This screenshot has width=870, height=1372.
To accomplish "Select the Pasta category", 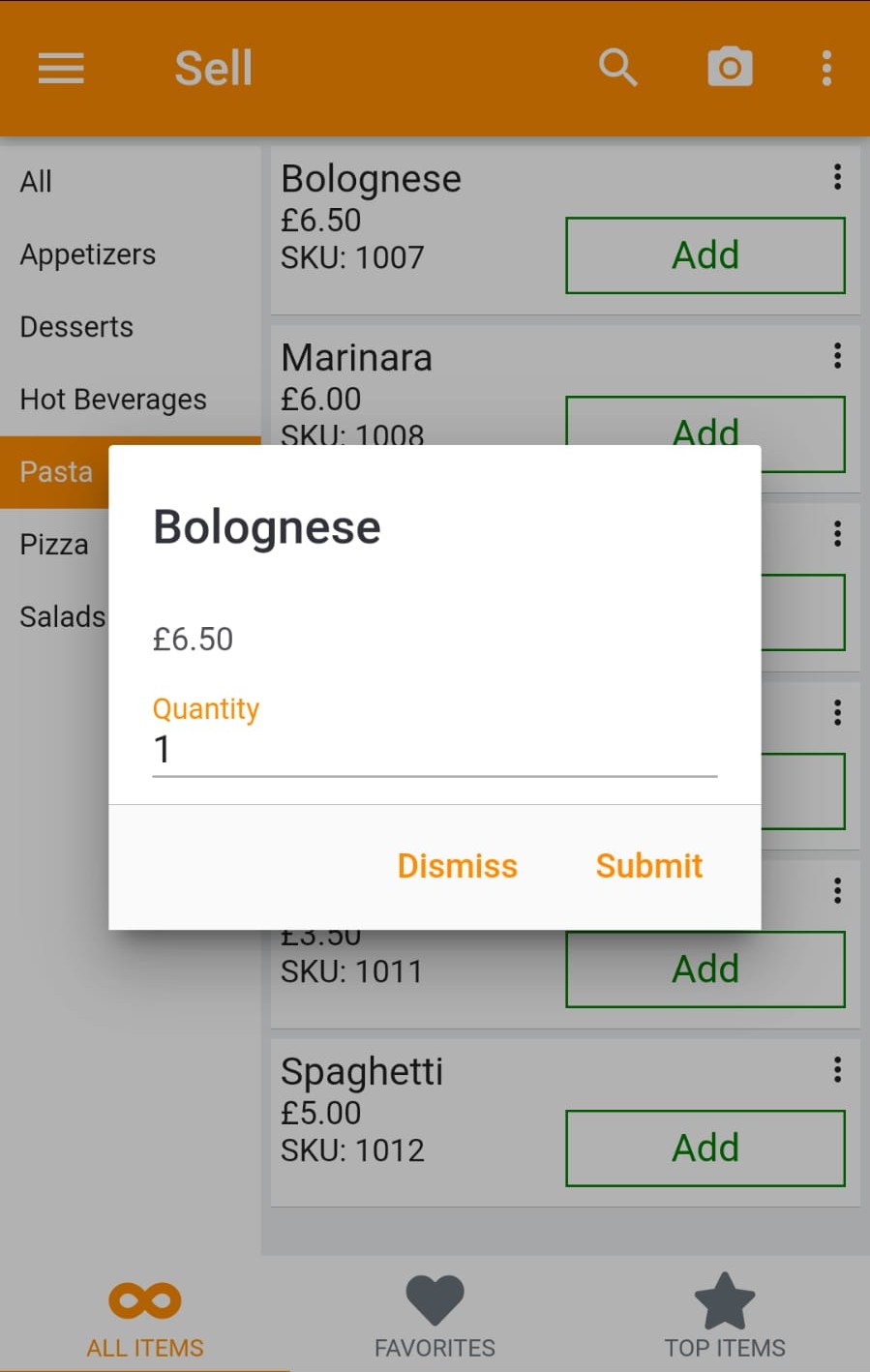I will (56, 471).
